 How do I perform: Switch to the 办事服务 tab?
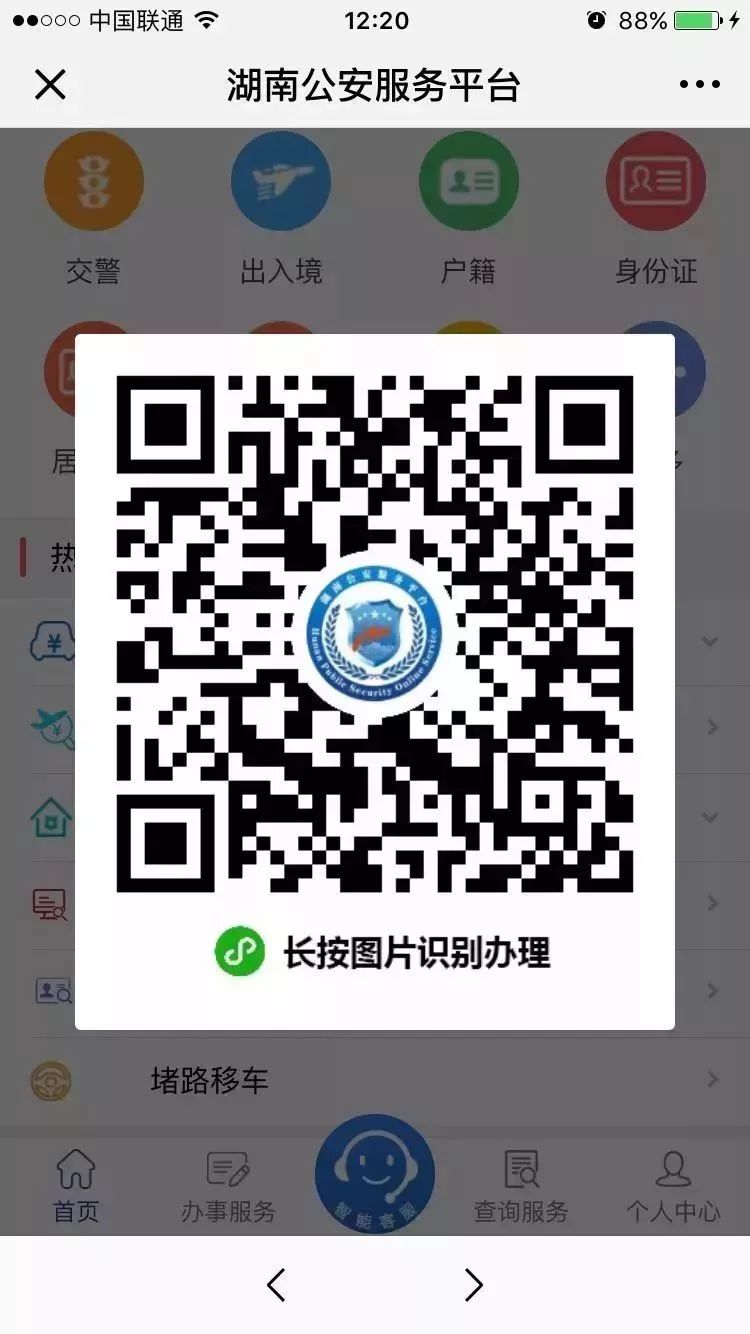(228, 1186)
